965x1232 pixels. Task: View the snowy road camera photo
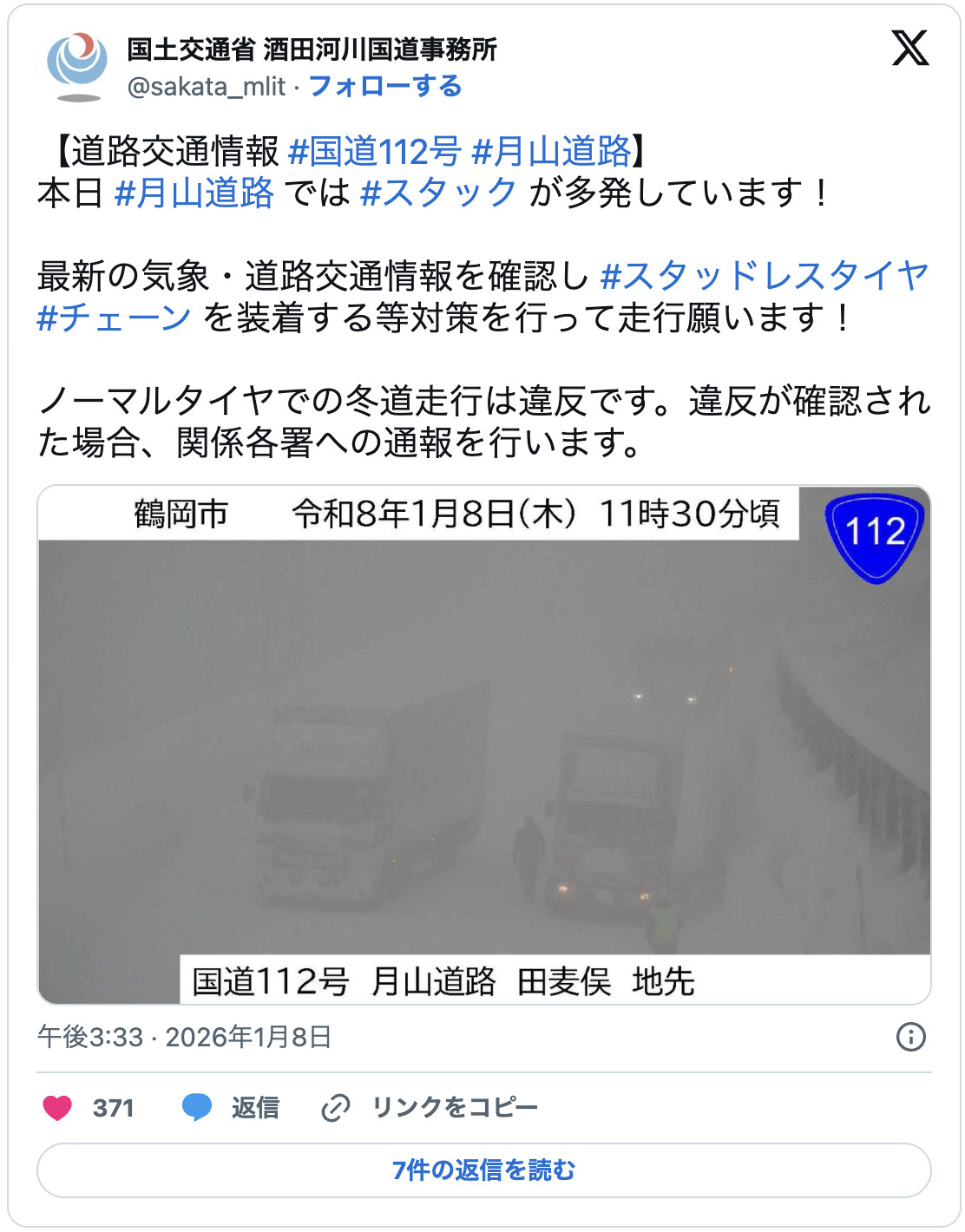pos(483,744)
